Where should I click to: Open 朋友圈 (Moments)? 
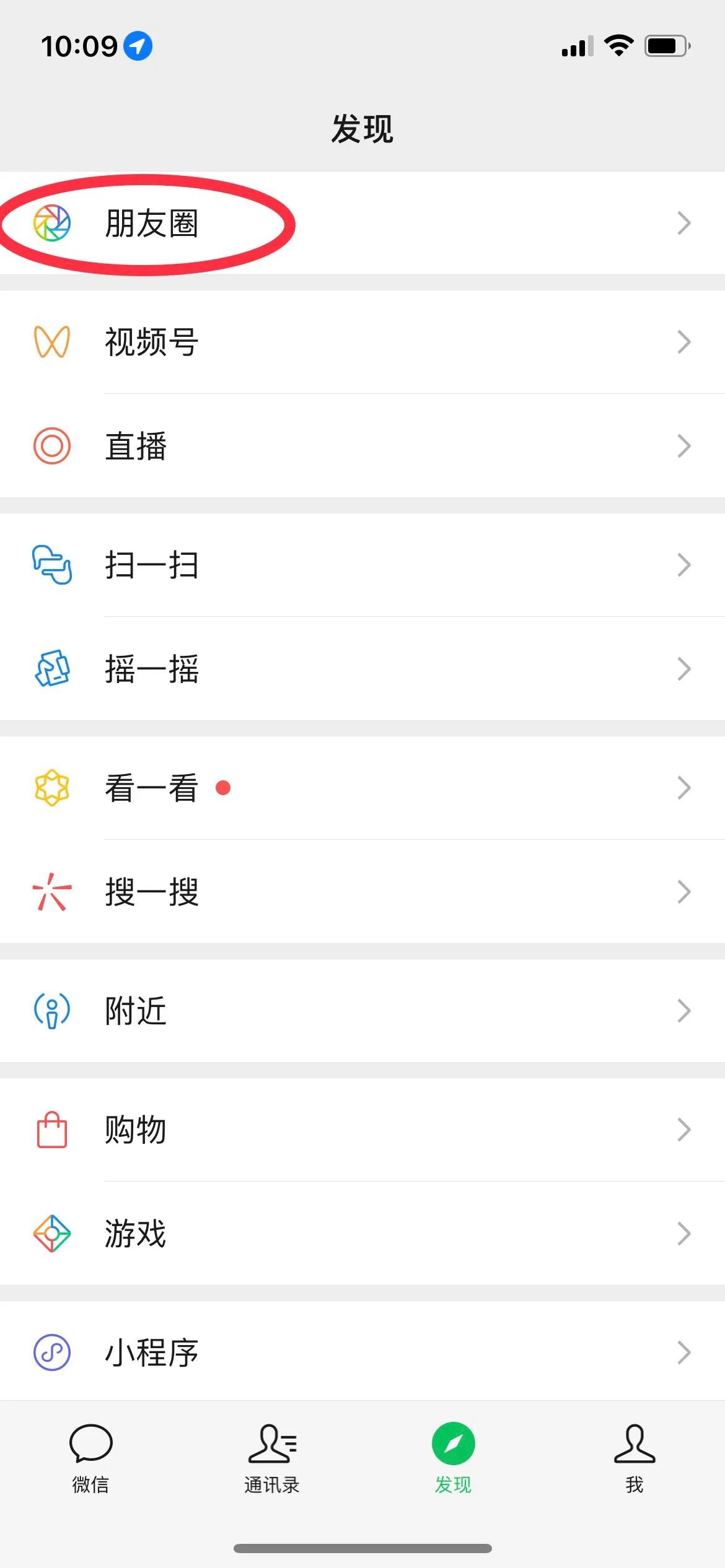(151, 224)
